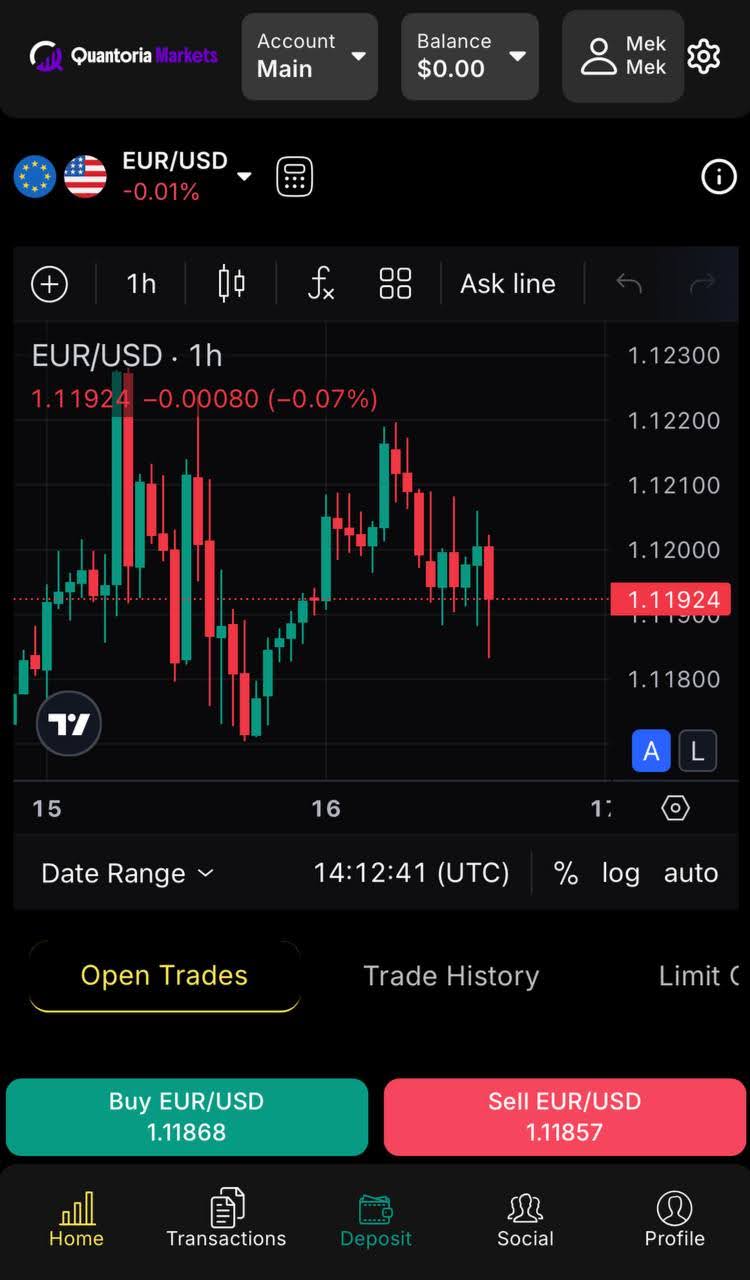The width and height of the screenshot is (750, 1280).
Task: Open the EUR/USD pair selector chevron
Action: click(x=243, y=175)
